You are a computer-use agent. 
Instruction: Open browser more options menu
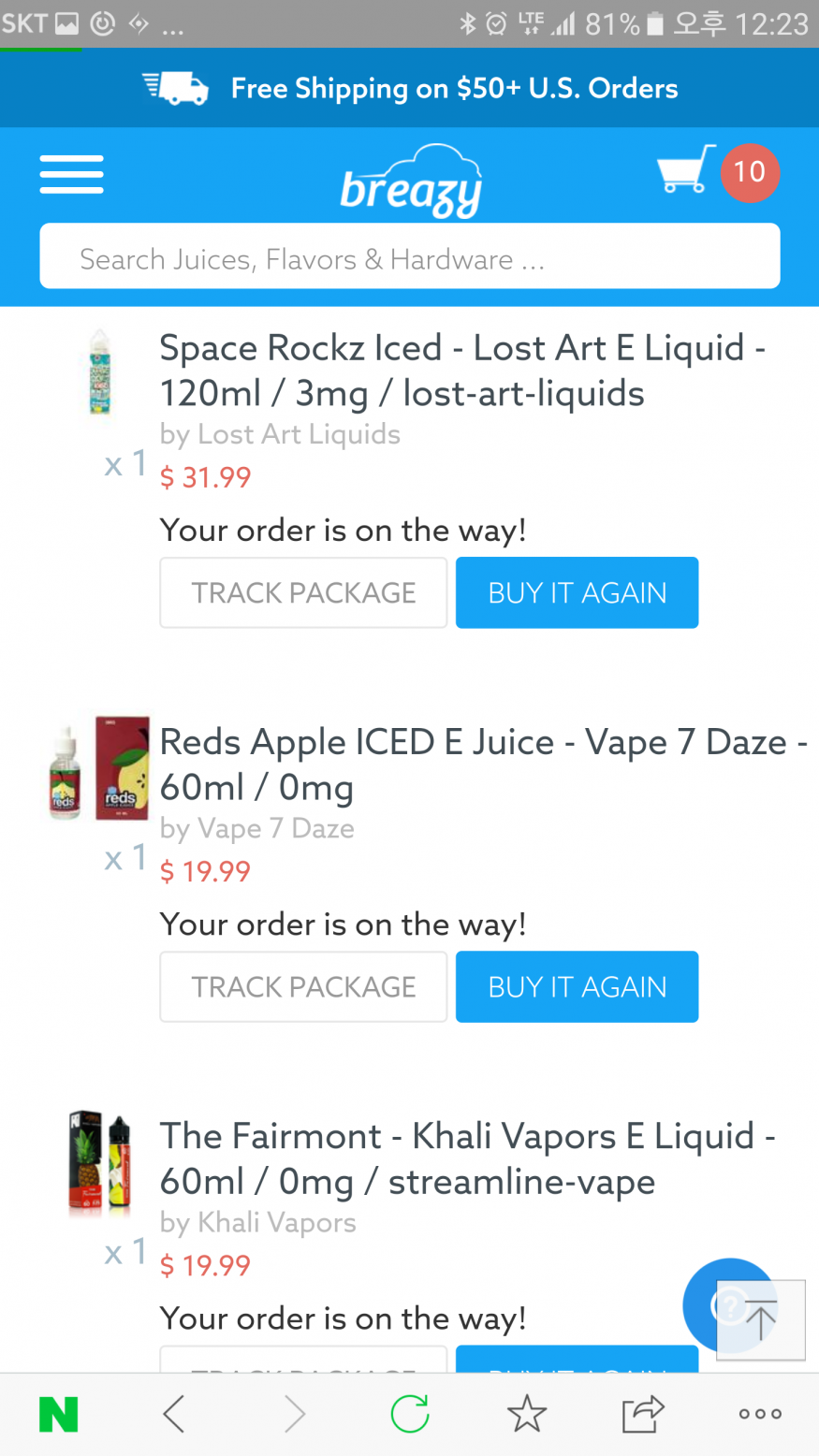760,1414
